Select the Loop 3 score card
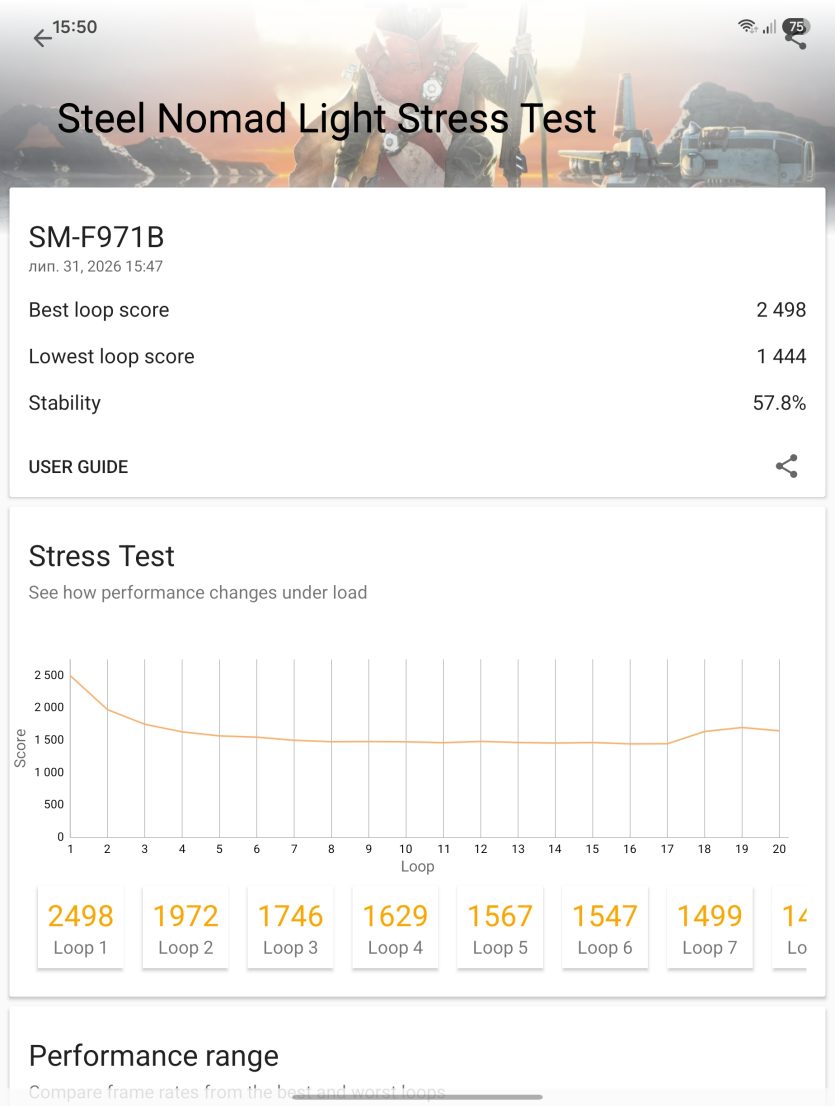Viewport: 835px width, 1106px height. tap(291, 928)
